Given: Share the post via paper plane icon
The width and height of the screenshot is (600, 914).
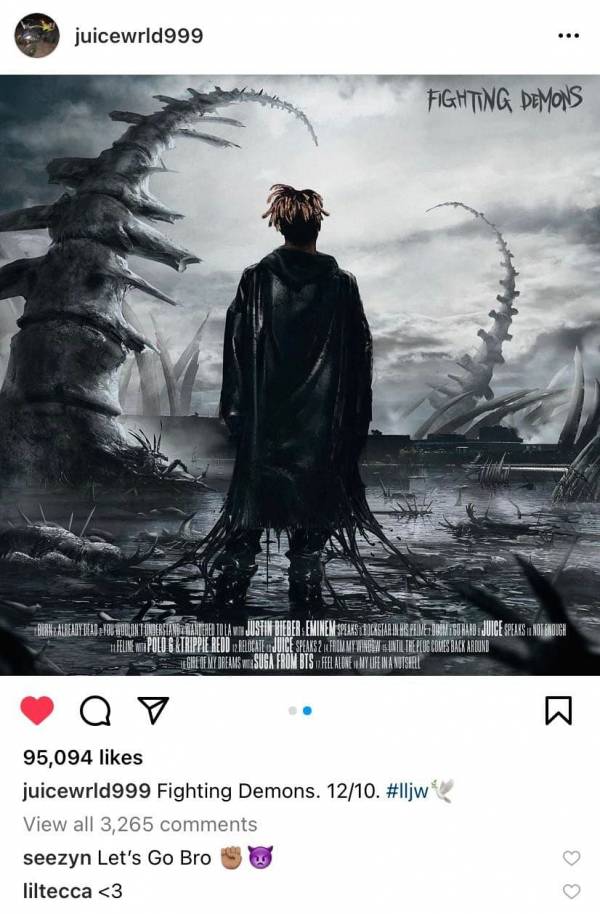Looking at the screenshot, I should tap(150, 710).
